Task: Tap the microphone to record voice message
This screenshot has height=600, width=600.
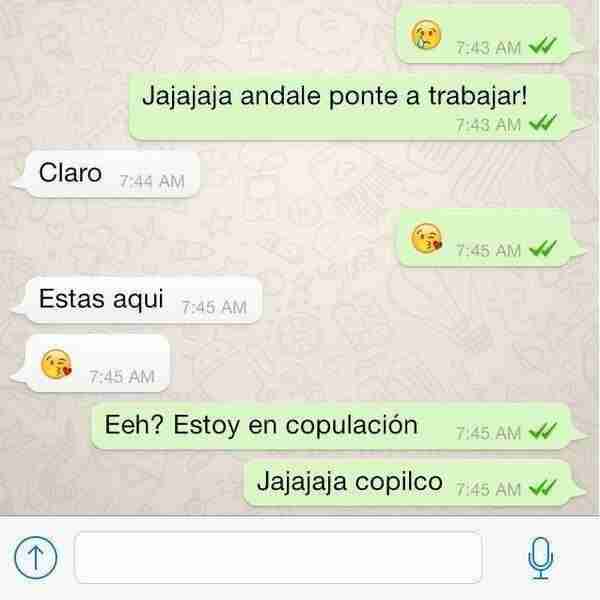Action: click(x=540, y=558)
